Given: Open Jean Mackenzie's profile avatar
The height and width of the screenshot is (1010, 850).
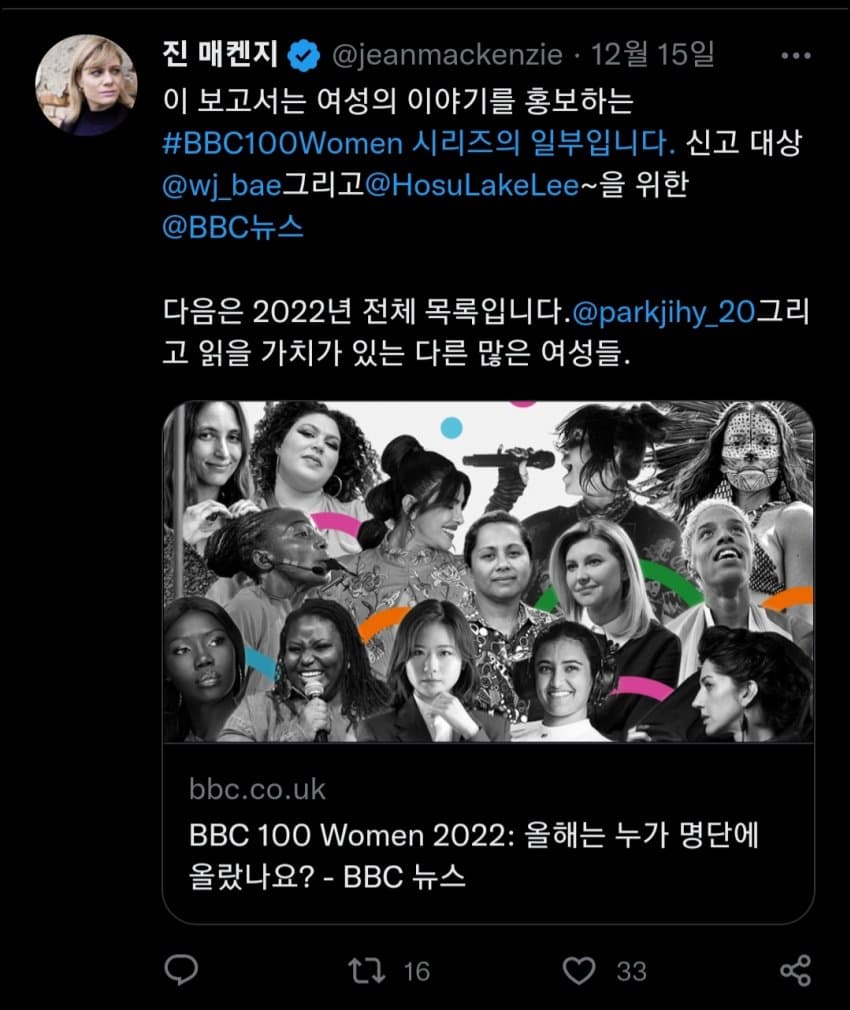Looking at the screenshot, I should pos(85,85).
